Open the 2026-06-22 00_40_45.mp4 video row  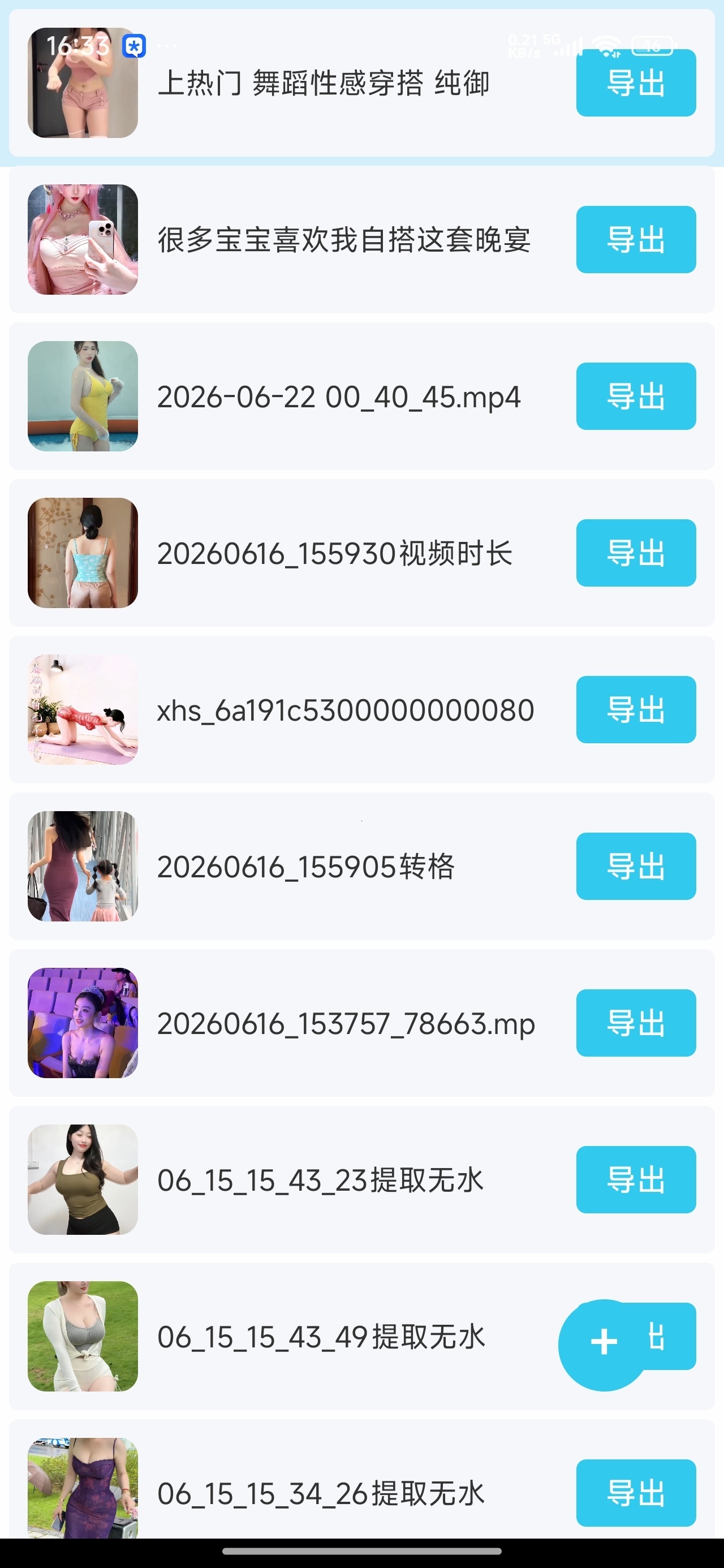click(x=361, y=397)
